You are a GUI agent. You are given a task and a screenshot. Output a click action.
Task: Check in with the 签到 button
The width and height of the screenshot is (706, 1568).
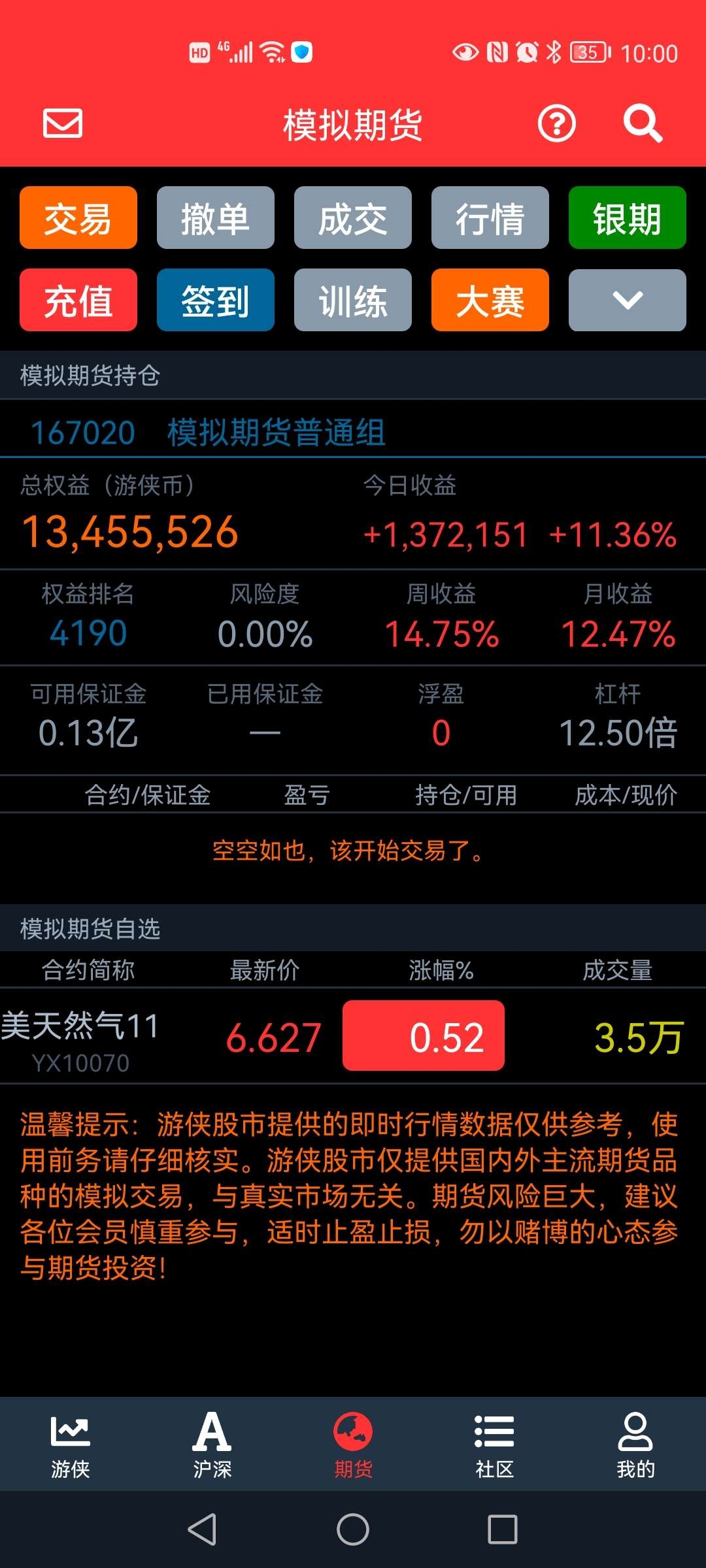[216, 300]
